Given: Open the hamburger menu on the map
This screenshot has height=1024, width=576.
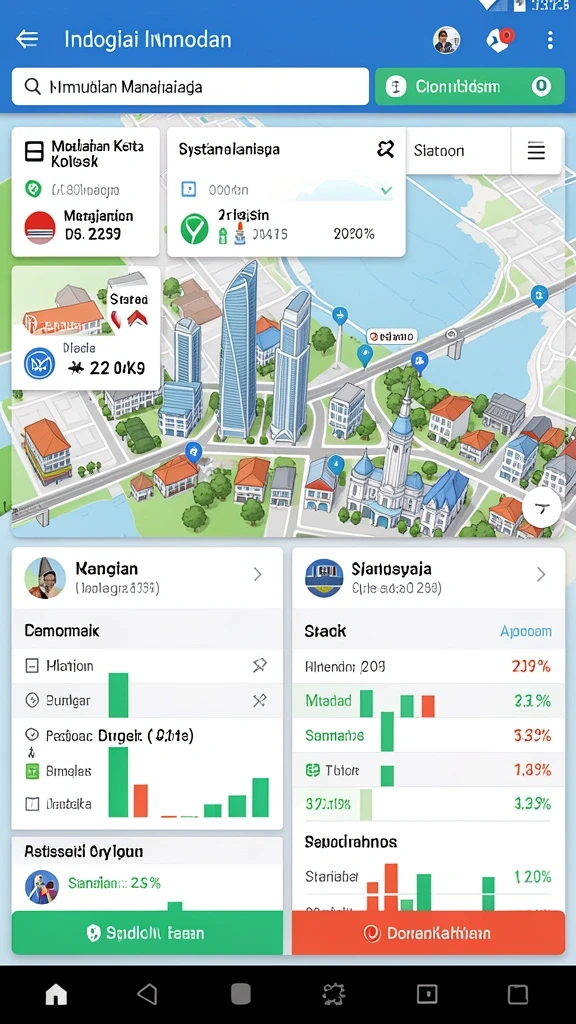Looking at the screenshot, I should coord(536,151).
